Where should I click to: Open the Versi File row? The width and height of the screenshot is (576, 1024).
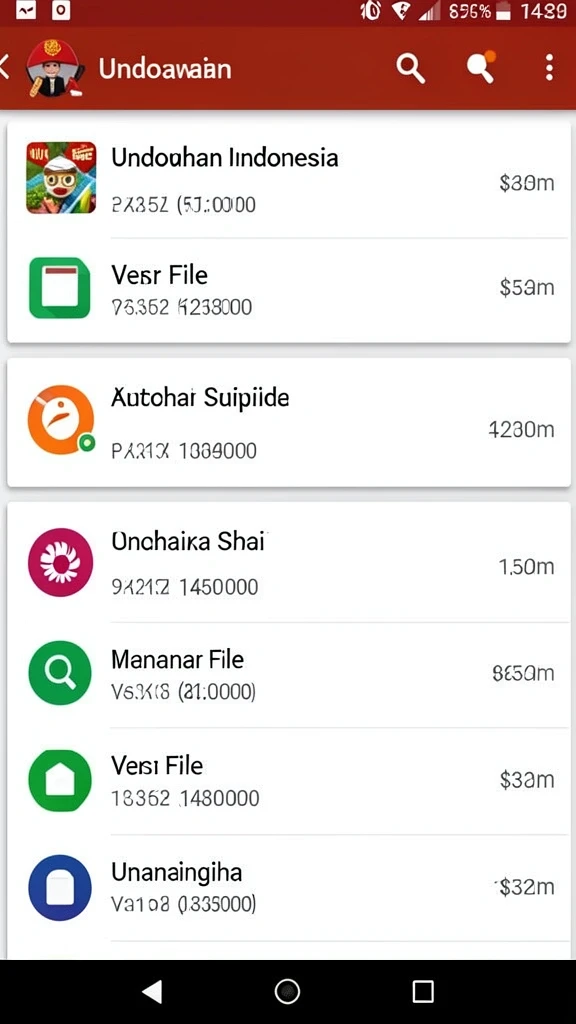coord(288,781)
